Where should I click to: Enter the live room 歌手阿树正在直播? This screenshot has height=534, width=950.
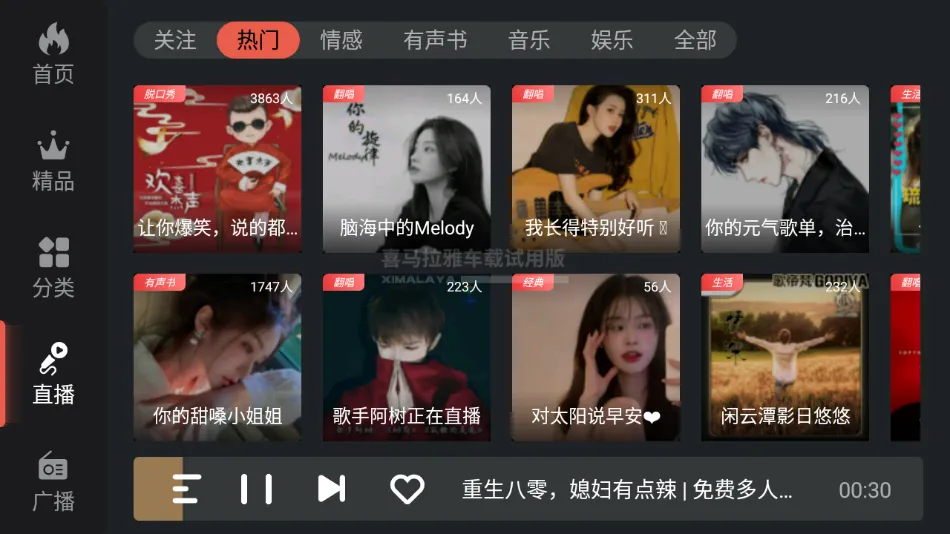[x=406, y=357]
